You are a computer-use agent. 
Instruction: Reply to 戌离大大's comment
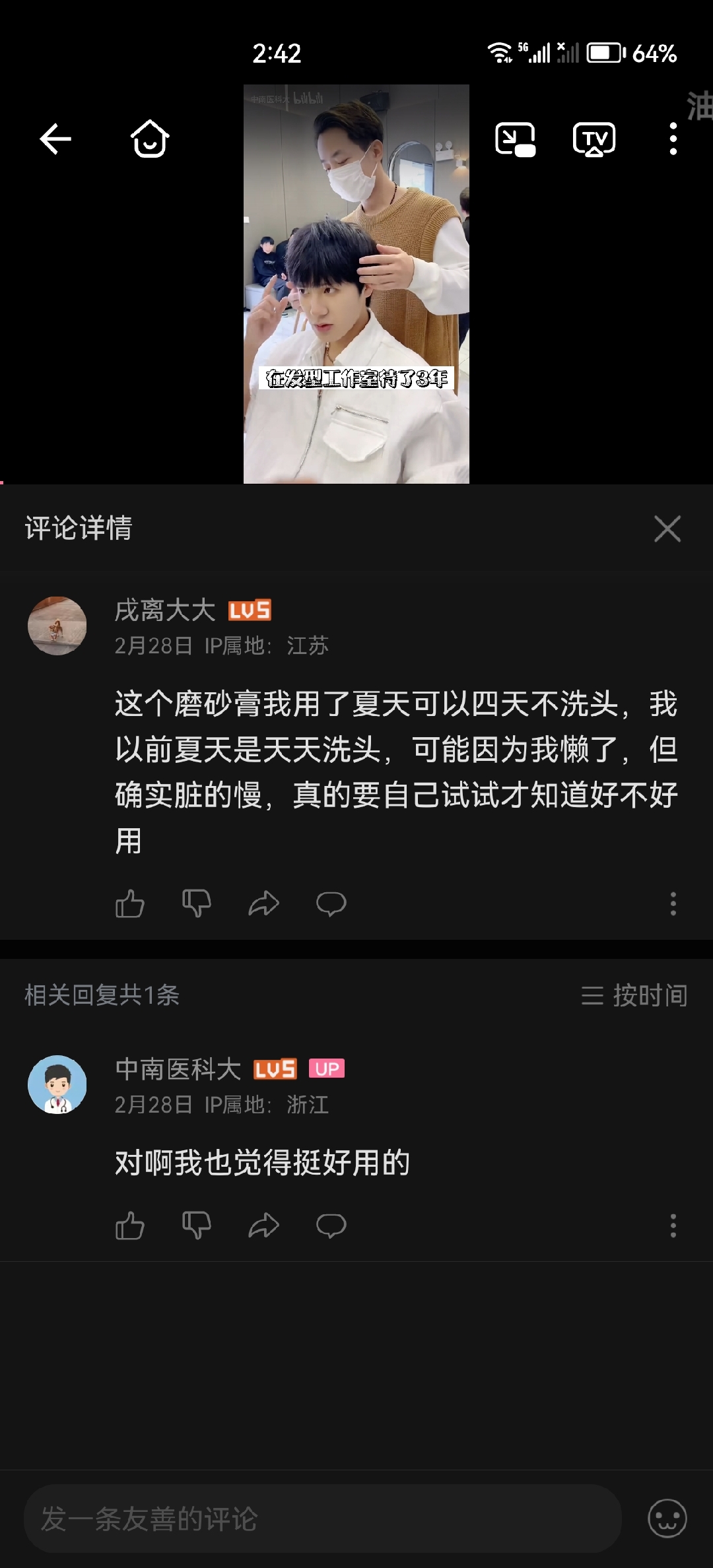331,903
